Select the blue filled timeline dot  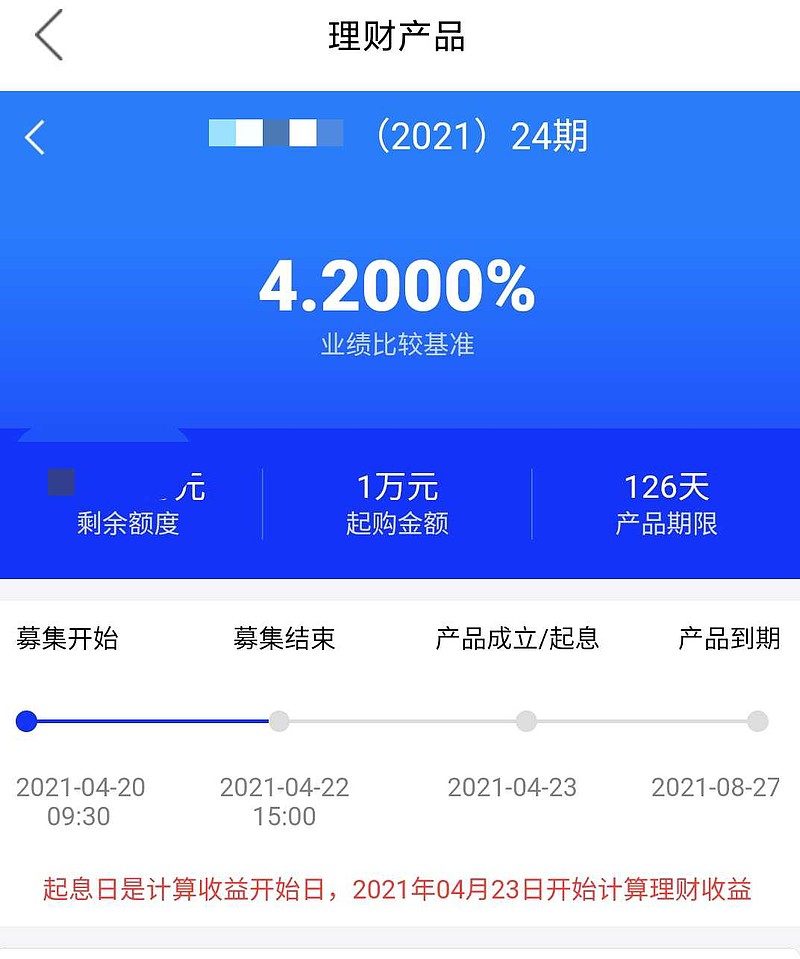28,721
